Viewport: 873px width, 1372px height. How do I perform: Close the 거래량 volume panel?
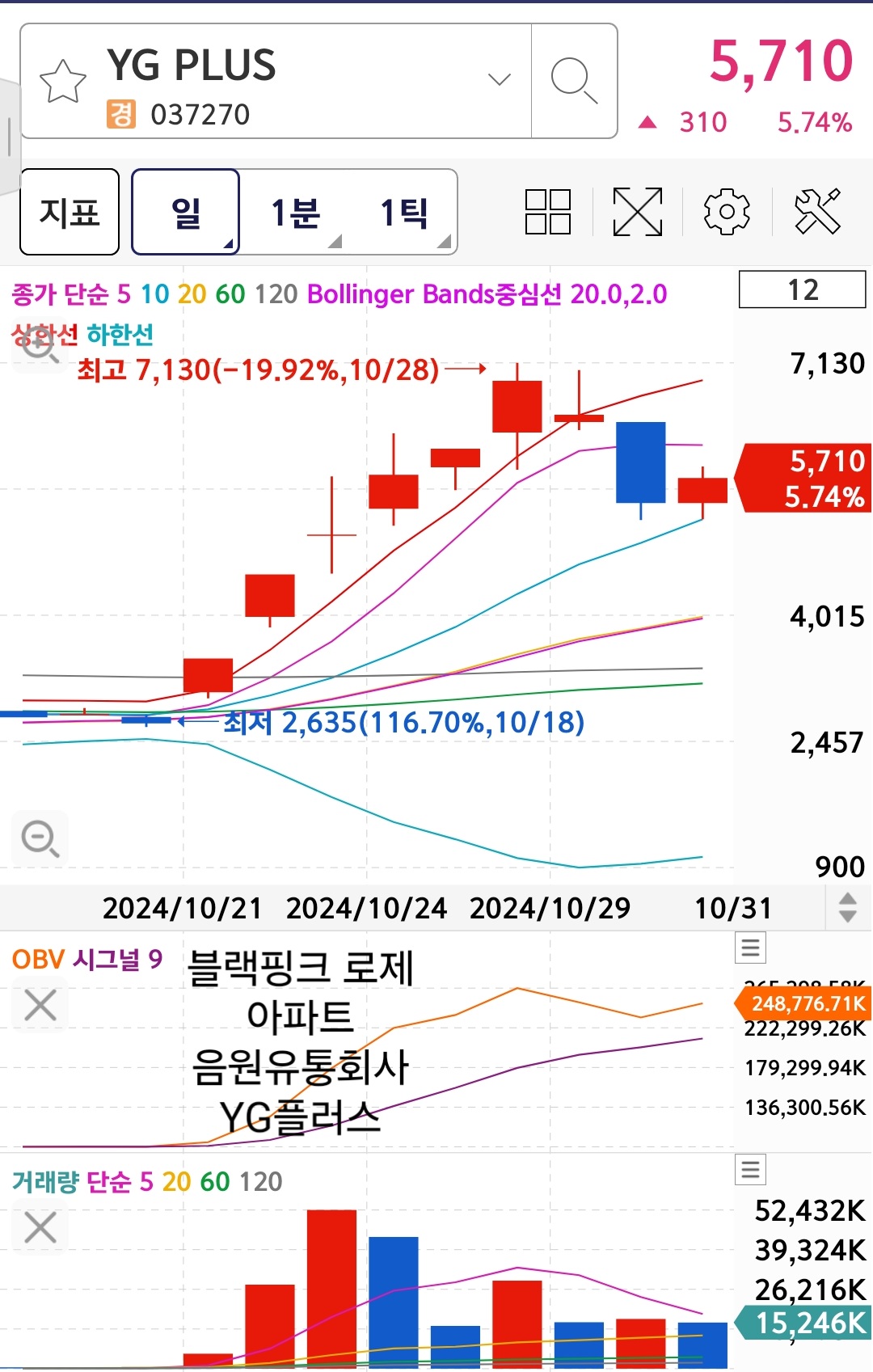click(x=40, y=1227)
